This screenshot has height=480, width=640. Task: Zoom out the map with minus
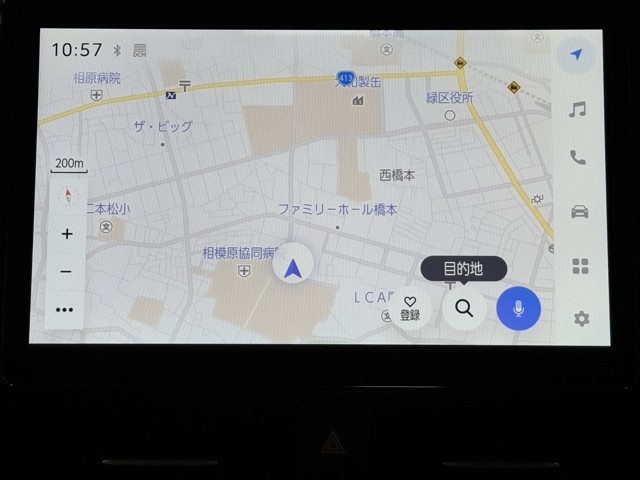(66, 271)
